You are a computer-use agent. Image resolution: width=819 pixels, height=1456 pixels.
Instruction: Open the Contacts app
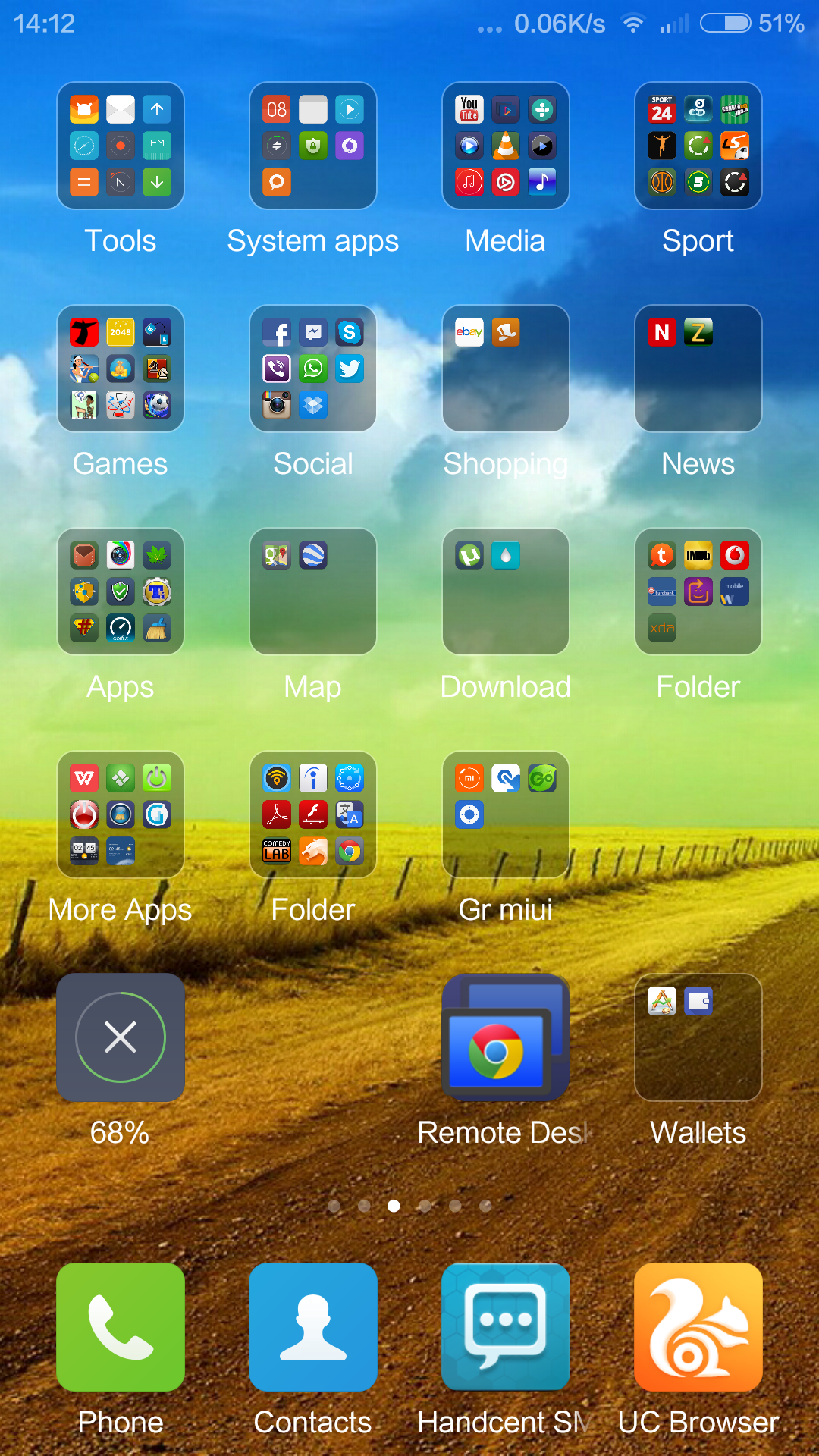[313, 1327]
